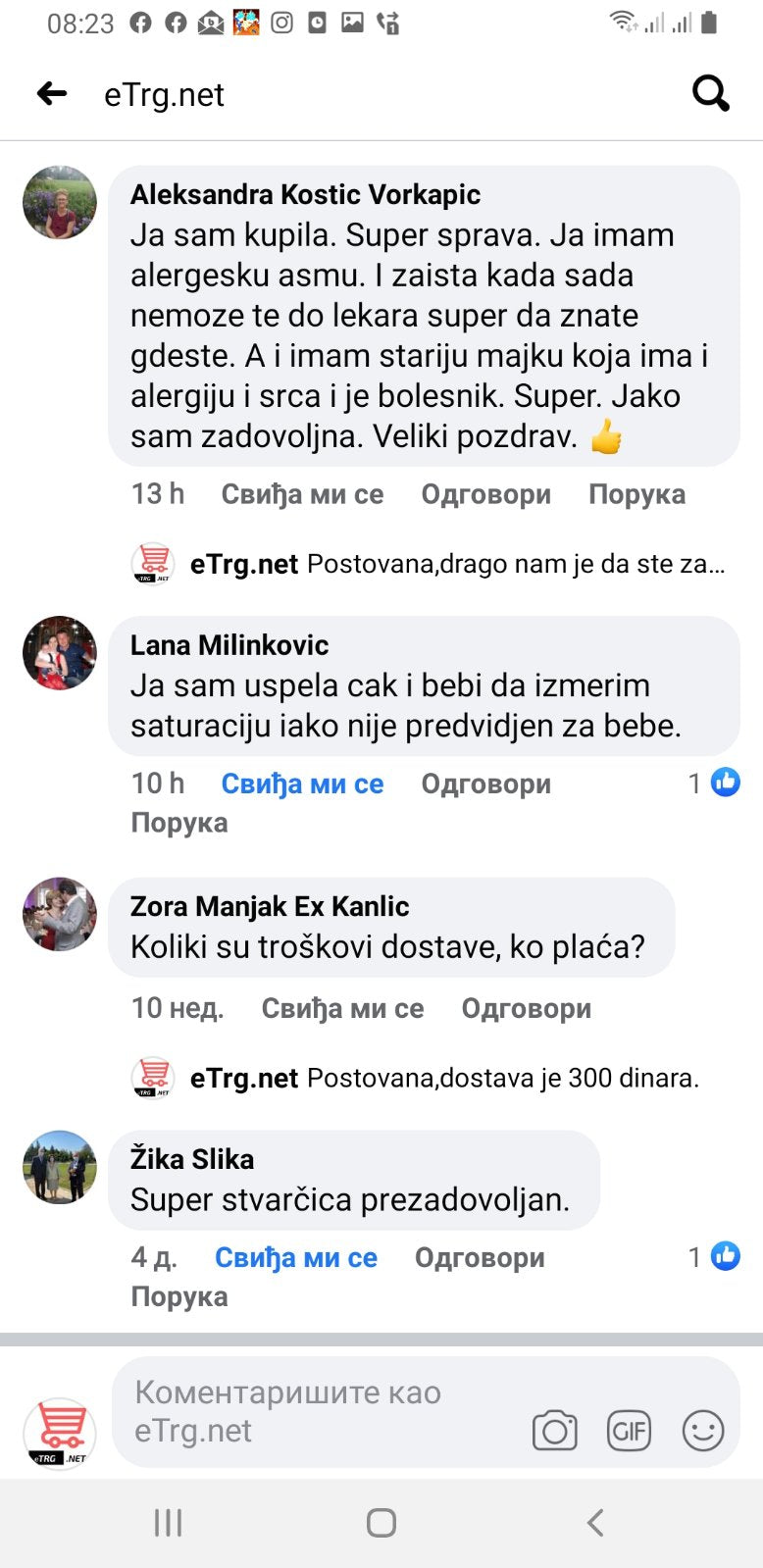763x1568 pixels.
Task: Message Žika Slika via Порука
Action: tap(179, 1296)
